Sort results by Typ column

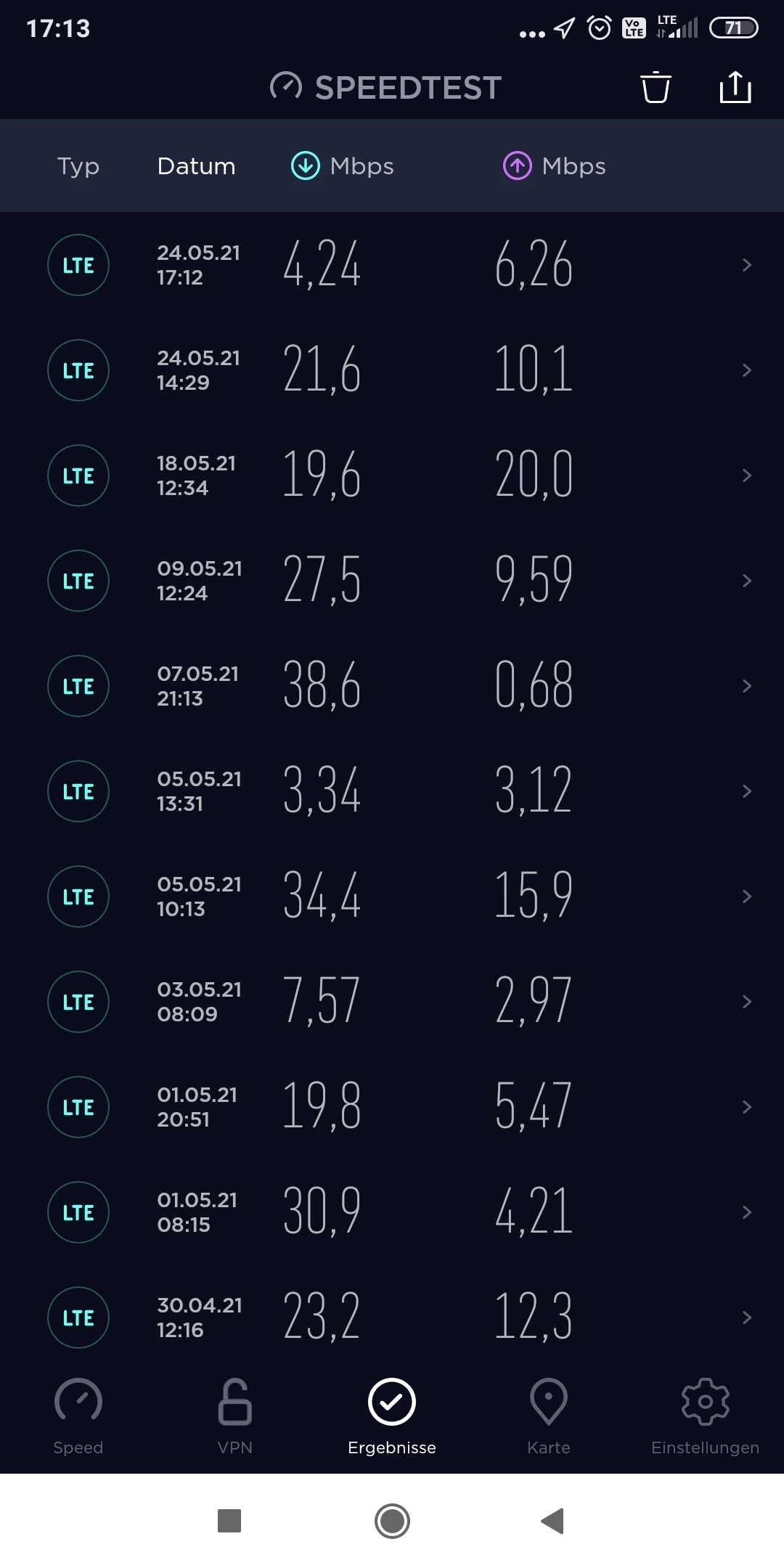click(x=78, y=166)
